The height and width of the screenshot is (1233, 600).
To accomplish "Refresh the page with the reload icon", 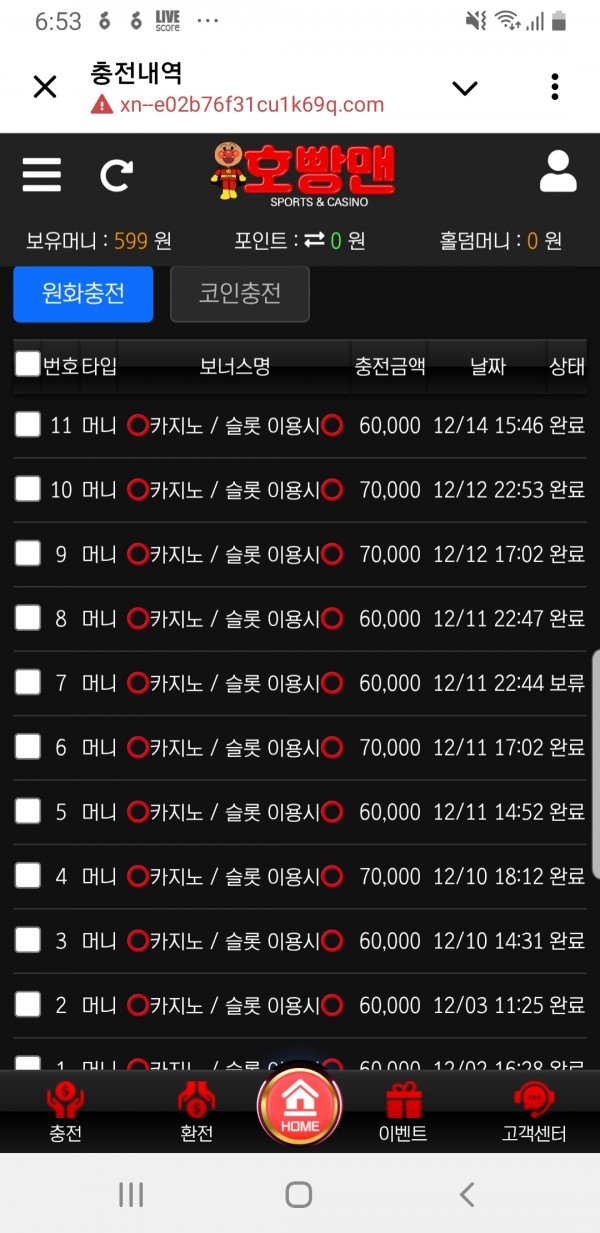I will point(116,176).
